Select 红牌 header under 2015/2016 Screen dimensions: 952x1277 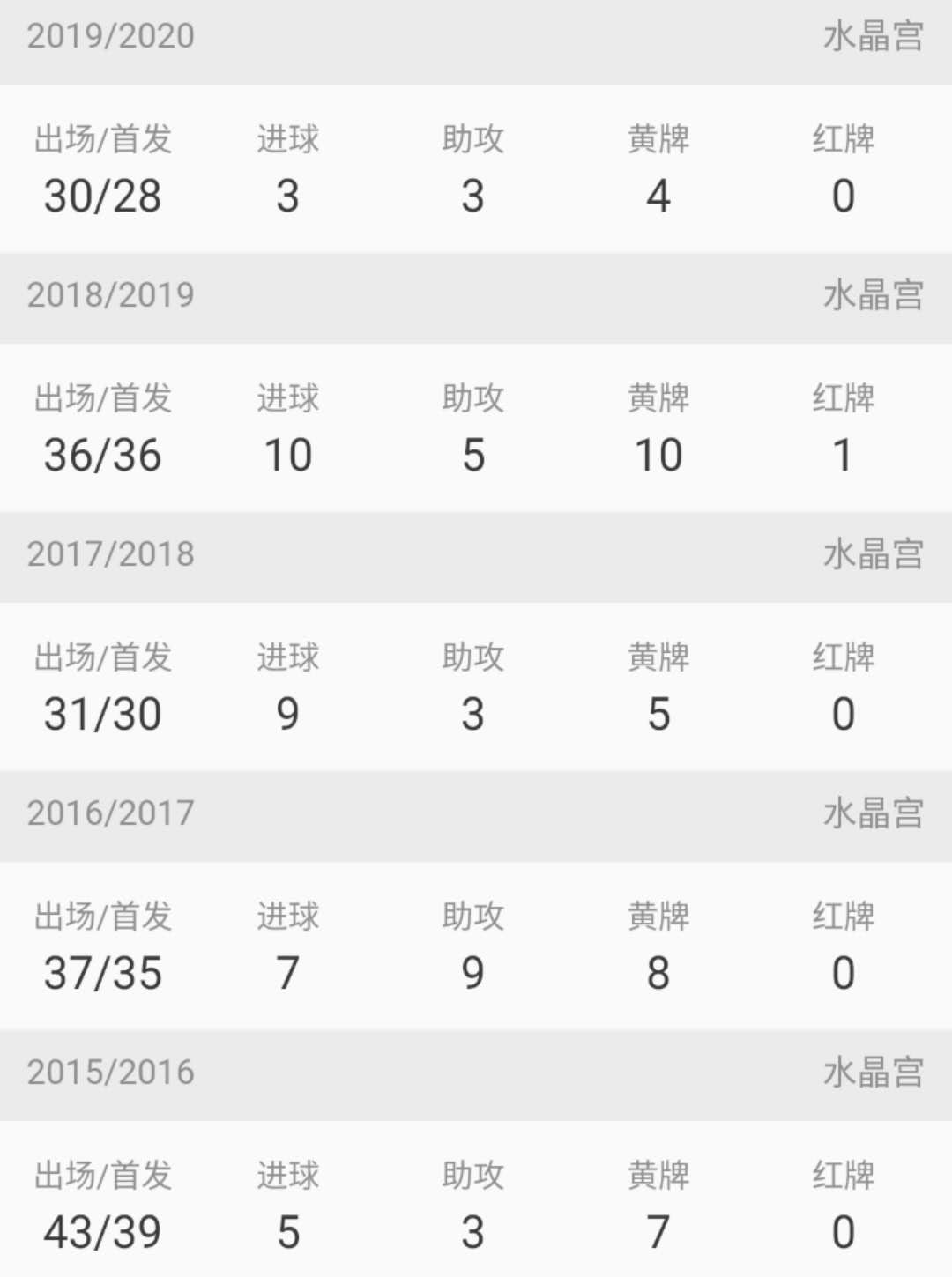[x=844, y=1175]
